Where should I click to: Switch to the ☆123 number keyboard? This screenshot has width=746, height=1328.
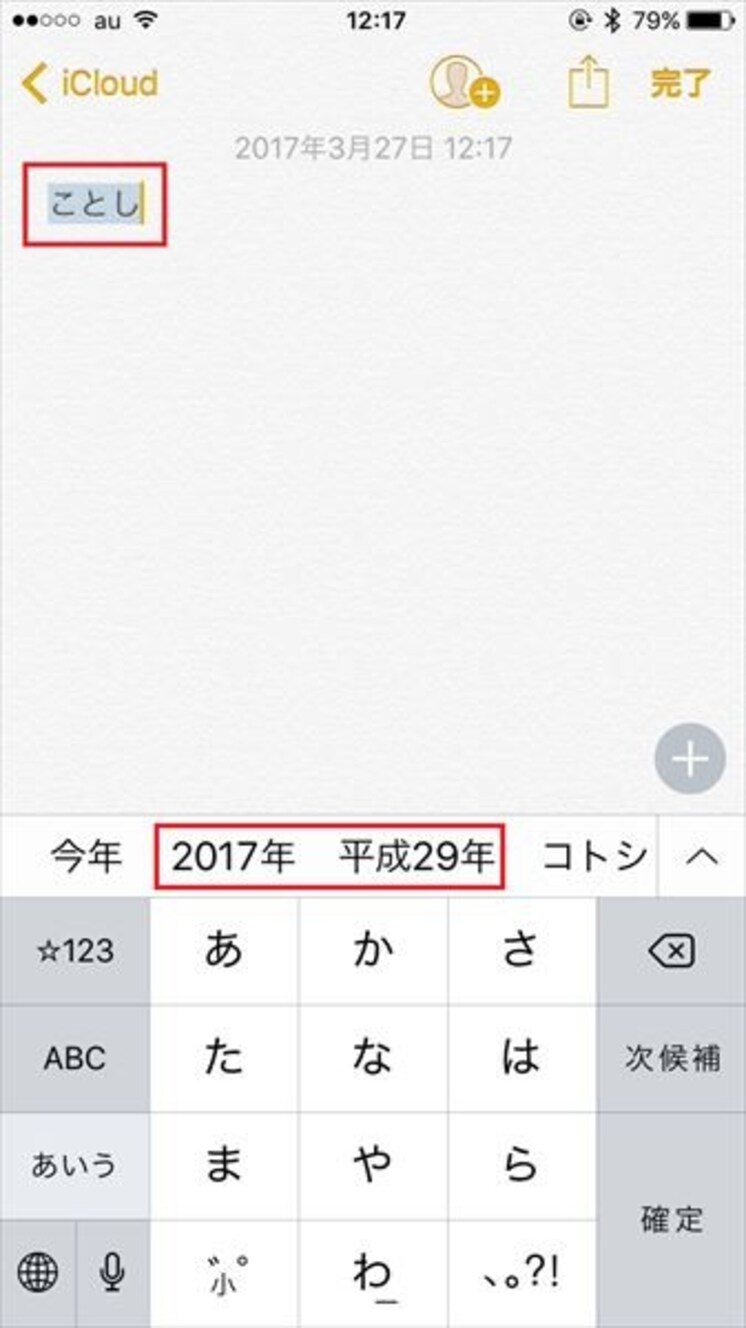tap(75, 951)
